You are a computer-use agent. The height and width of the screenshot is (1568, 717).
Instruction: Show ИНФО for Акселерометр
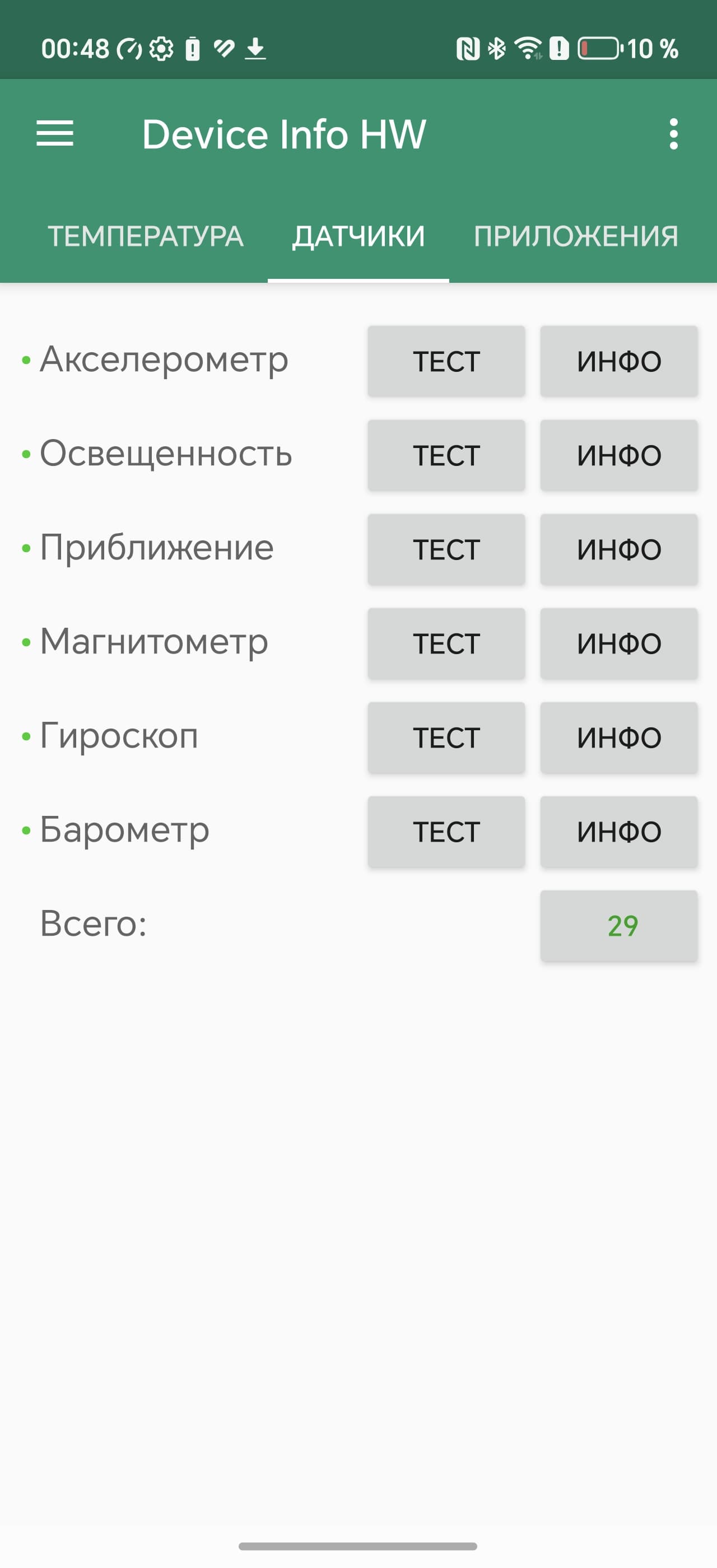pos(619,361)
